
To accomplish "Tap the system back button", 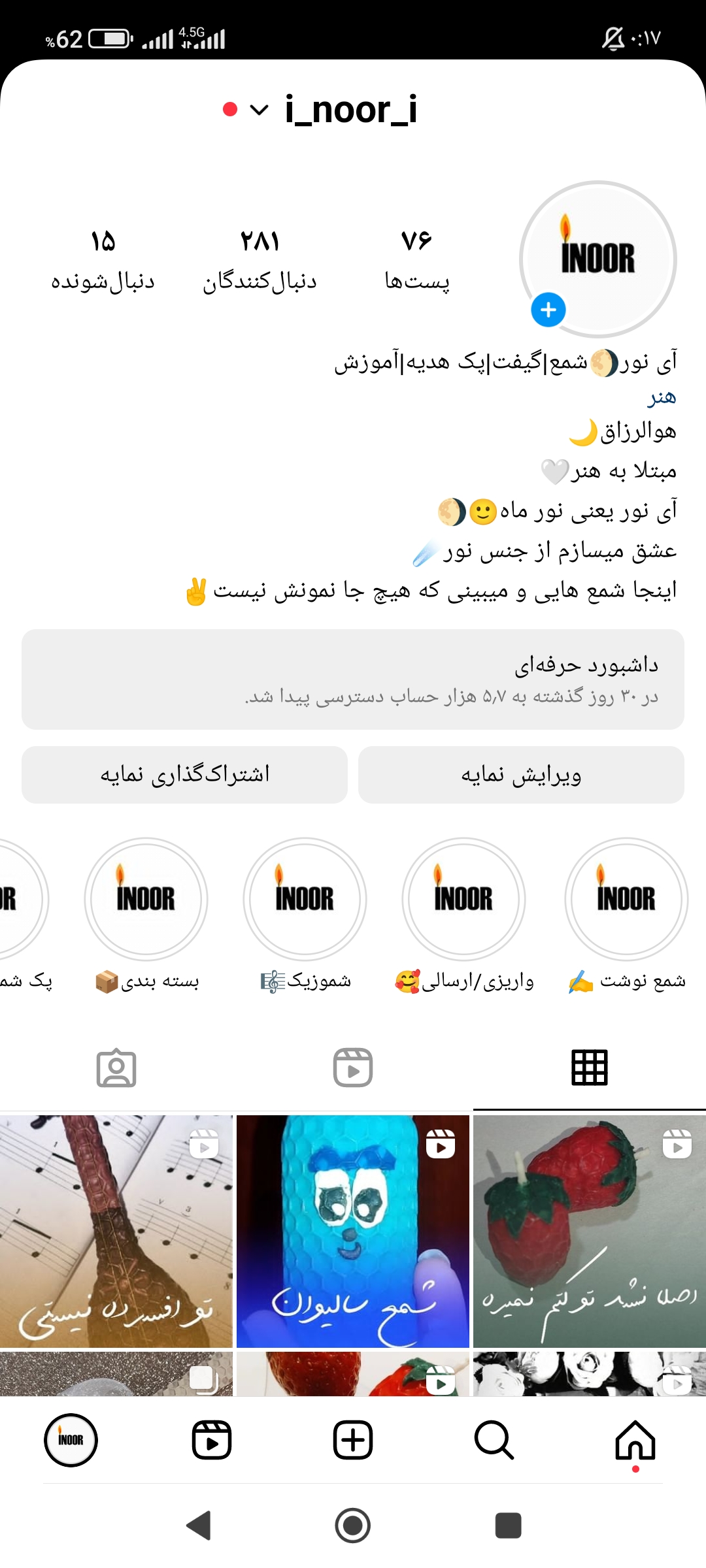I will (x=198, y=1526).
